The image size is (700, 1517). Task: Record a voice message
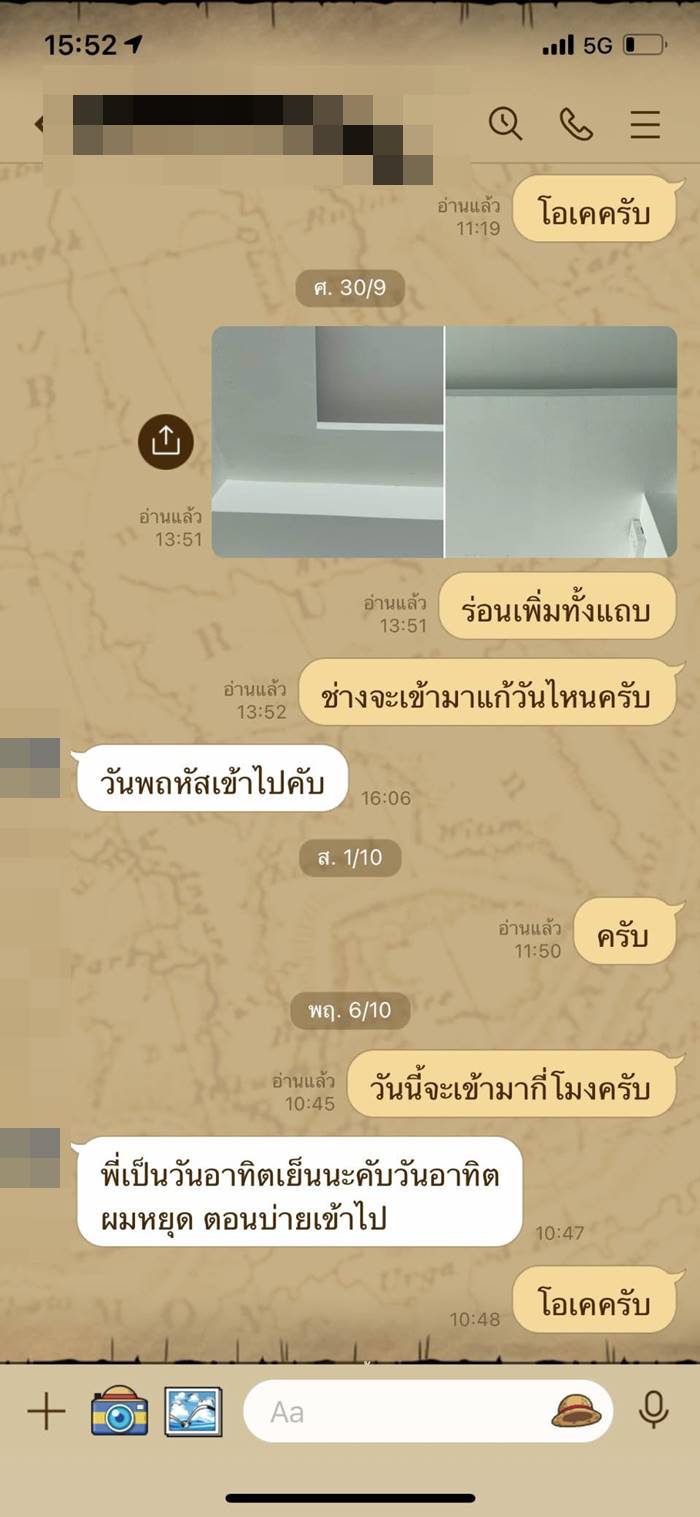point(653,1411)
